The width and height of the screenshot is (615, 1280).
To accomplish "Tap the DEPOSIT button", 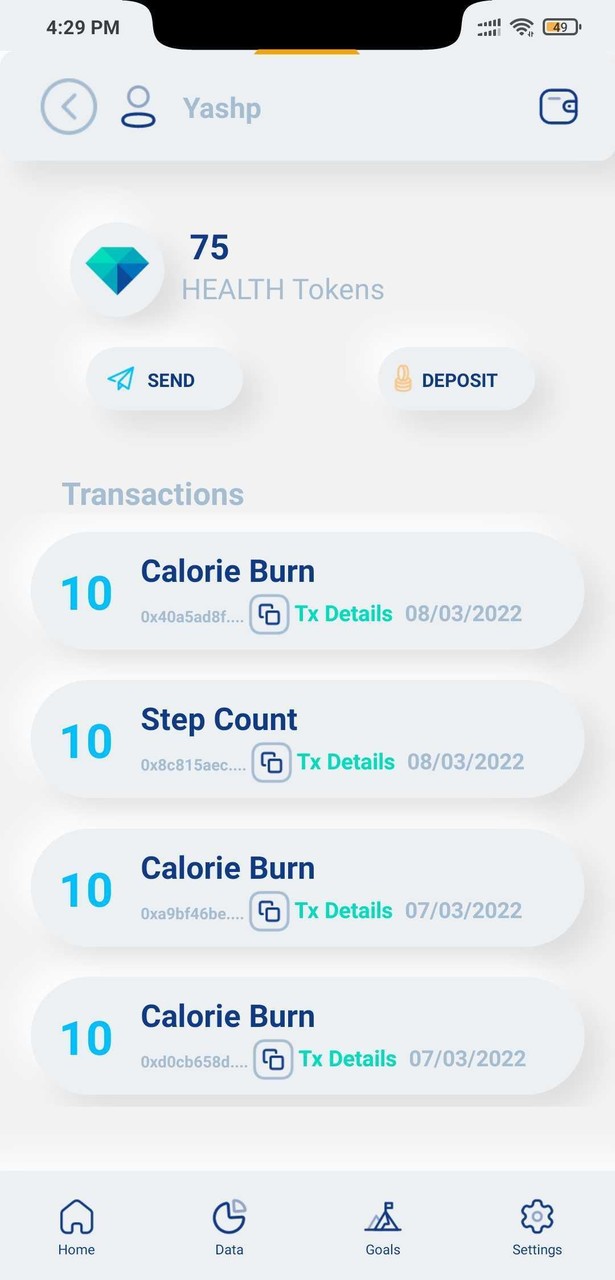I will click(x=456, y=380).
